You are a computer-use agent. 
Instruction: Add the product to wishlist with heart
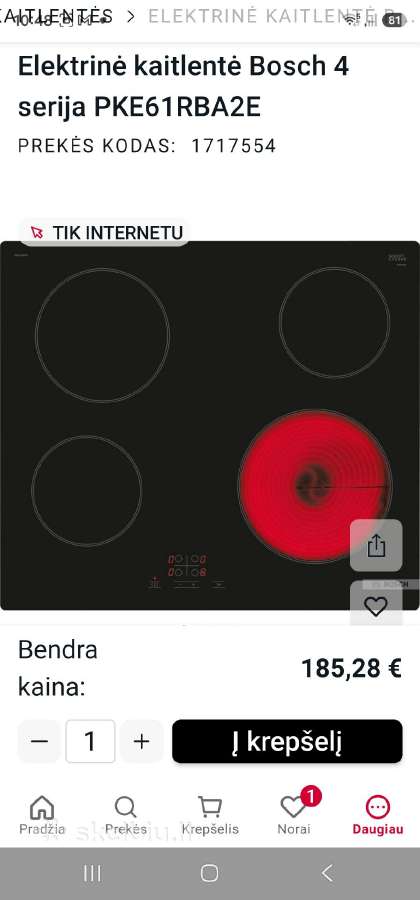pyautogui.click(x=376, y=606)
